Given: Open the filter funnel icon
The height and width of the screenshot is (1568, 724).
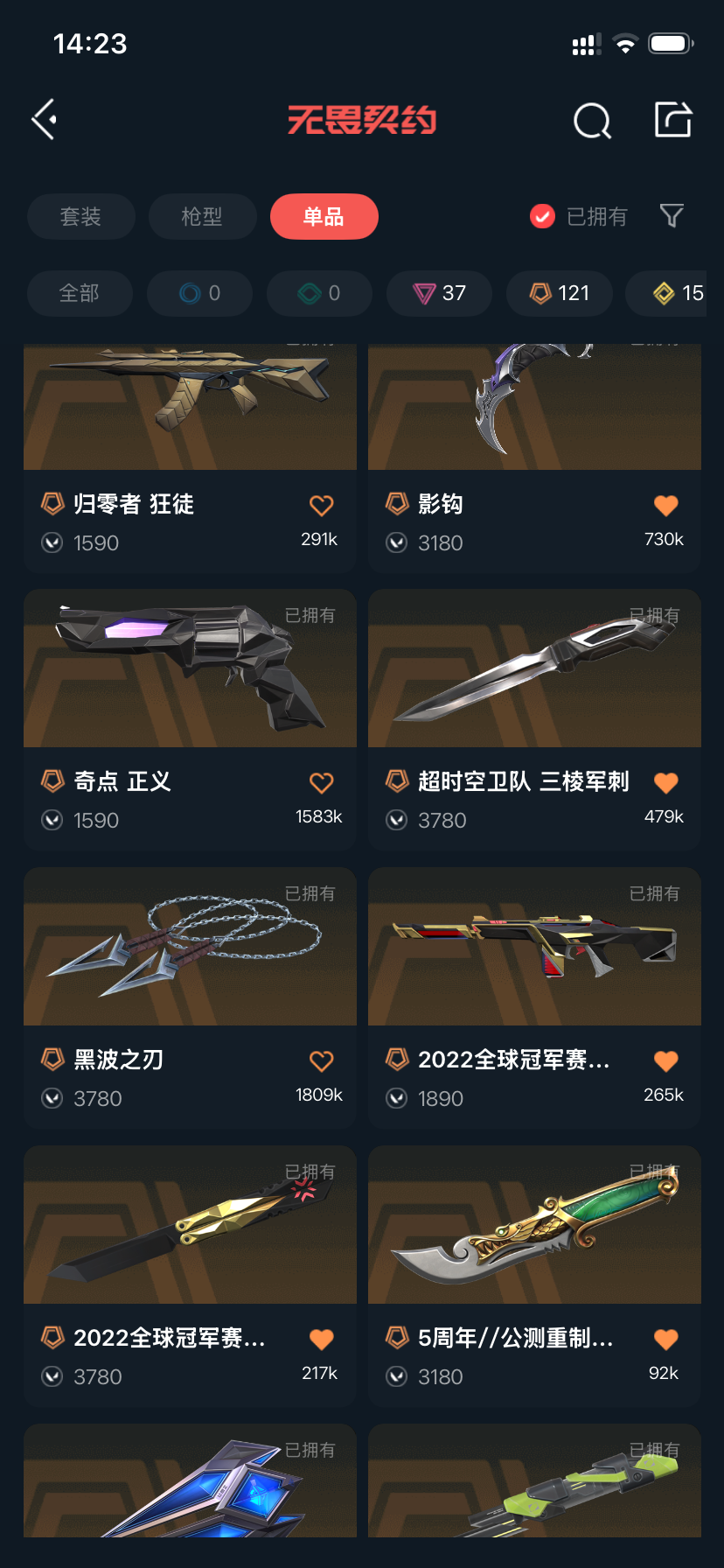Looking at the screenshot, I should (672, 215).
